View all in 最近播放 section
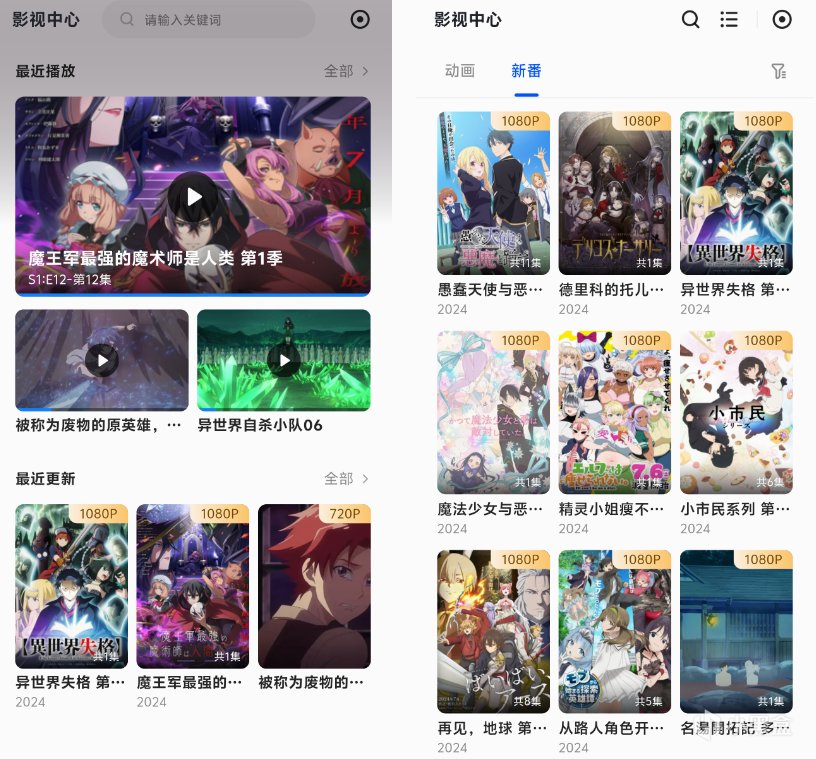Screen dimensions: 816x759 coord(346,71)
